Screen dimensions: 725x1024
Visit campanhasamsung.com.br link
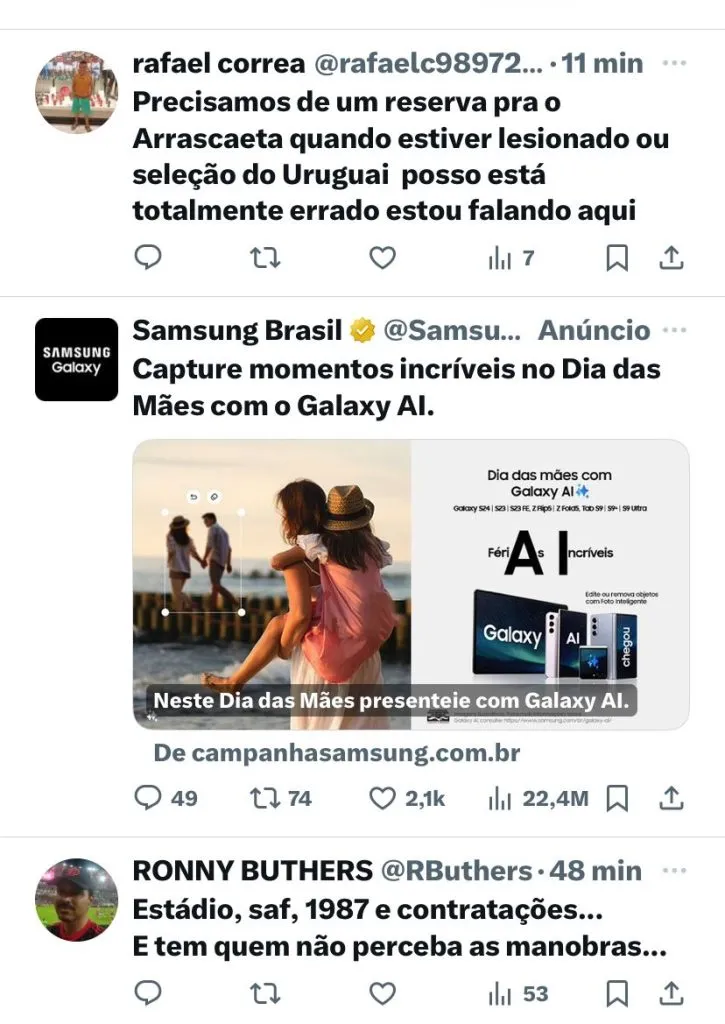coord(337,753)
